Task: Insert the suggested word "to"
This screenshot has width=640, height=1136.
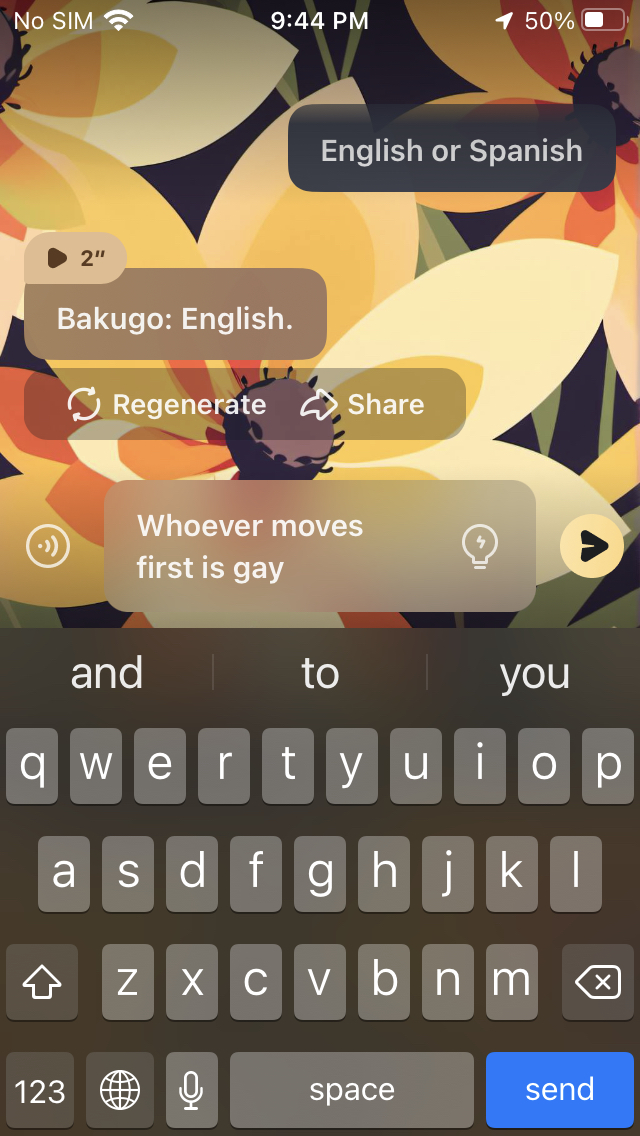Action: click(x=320, y=673)
